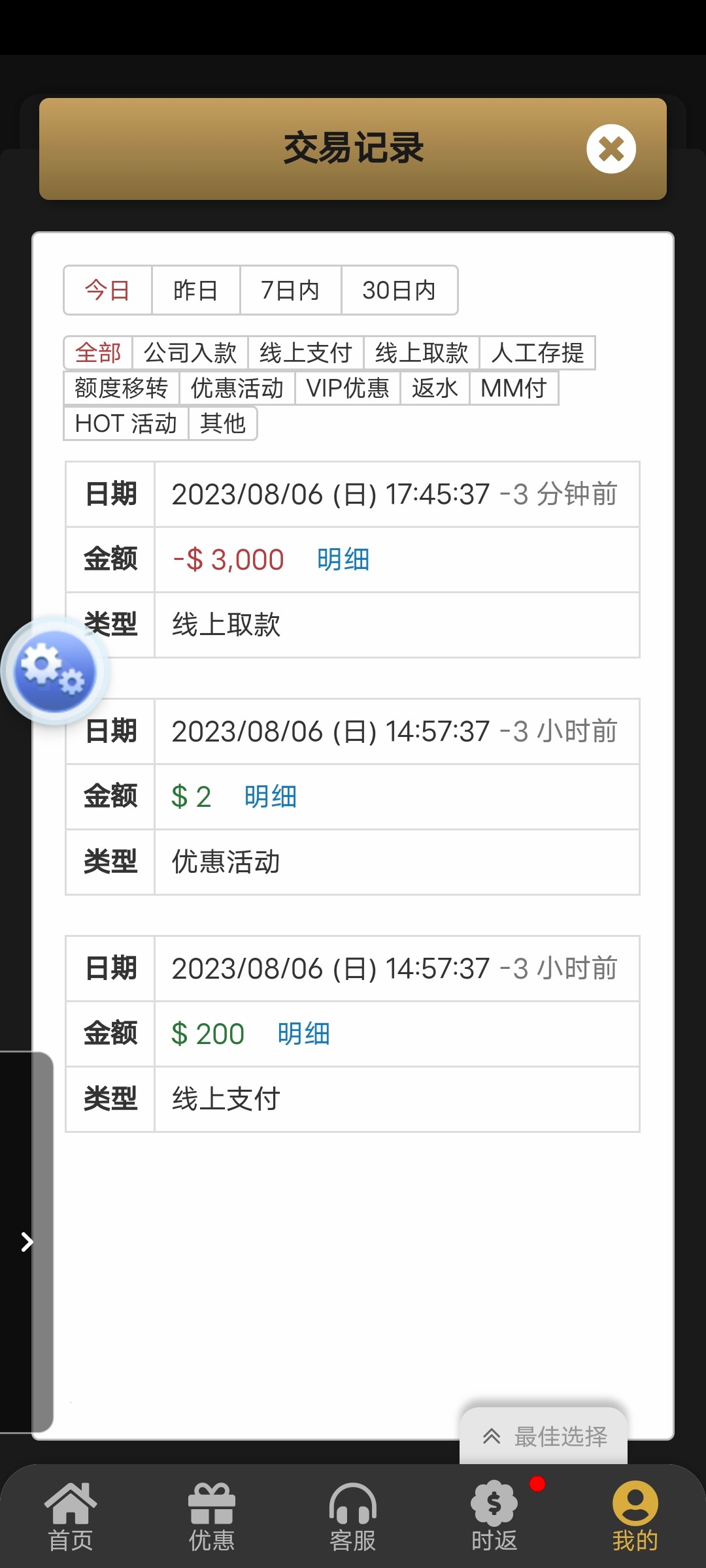Viewport: 706px width, 1568px height.
Task: Tap the floating gear settings button
Action: pyautogui.click(x=55, y=670)
